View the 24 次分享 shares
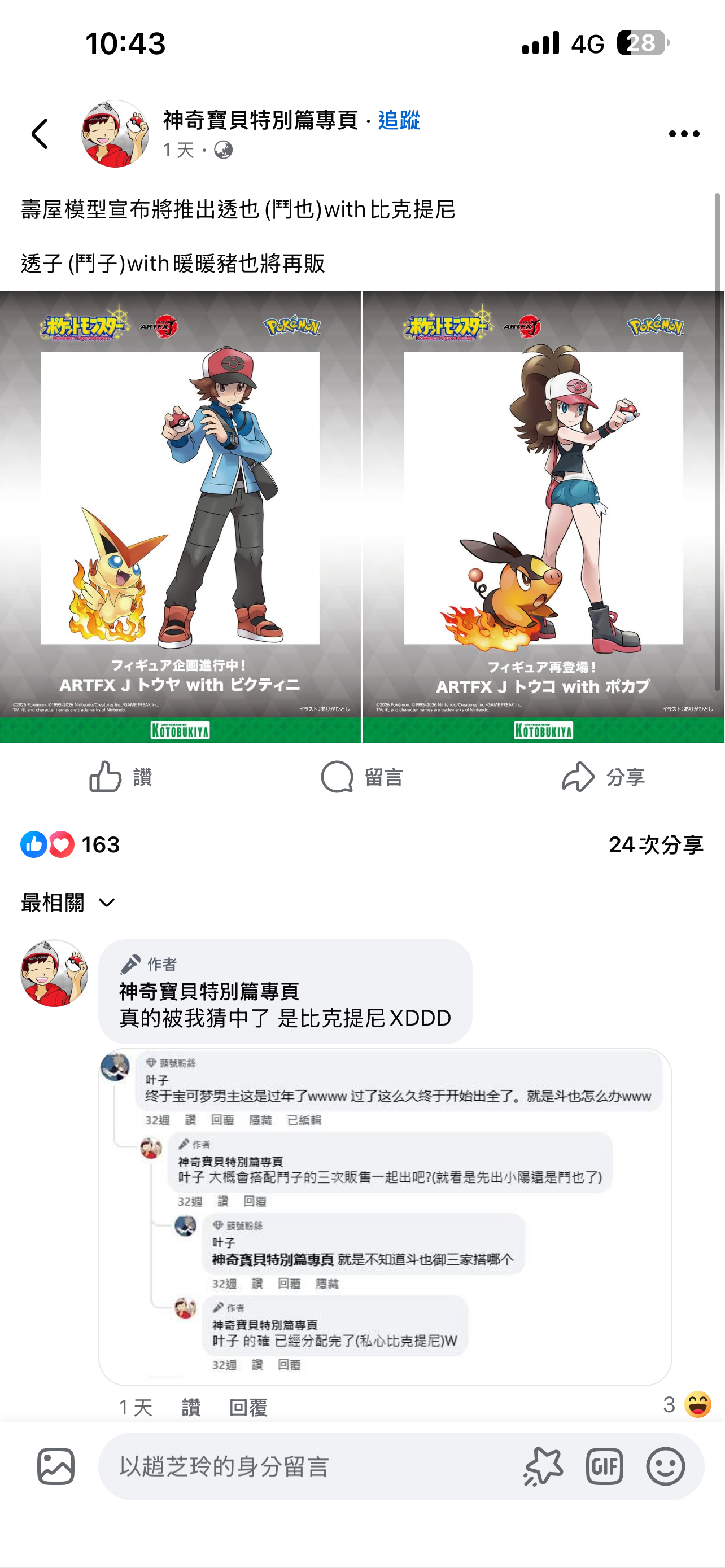The height and width of the screenshot is (1568, 725). 656,844
